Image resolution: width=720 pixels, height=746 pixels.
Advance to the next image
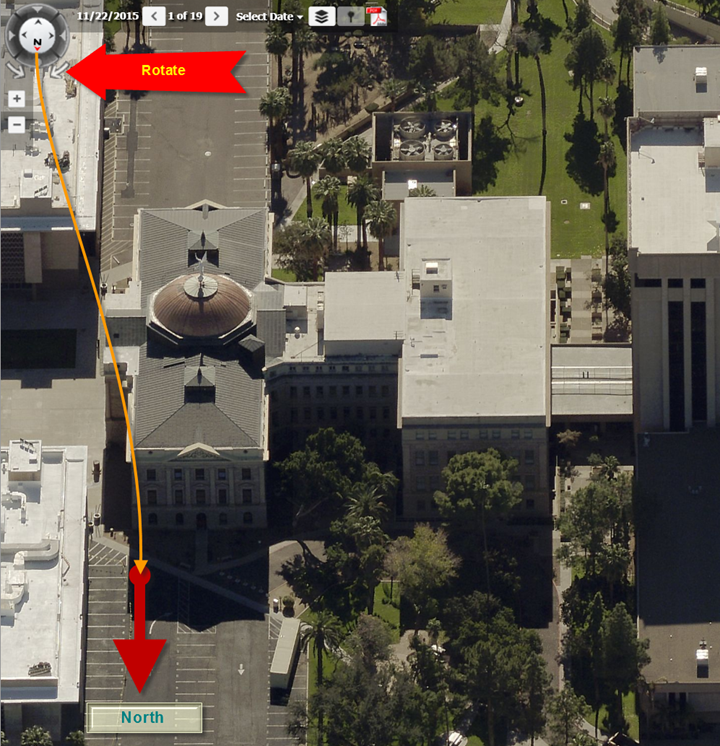216,16
